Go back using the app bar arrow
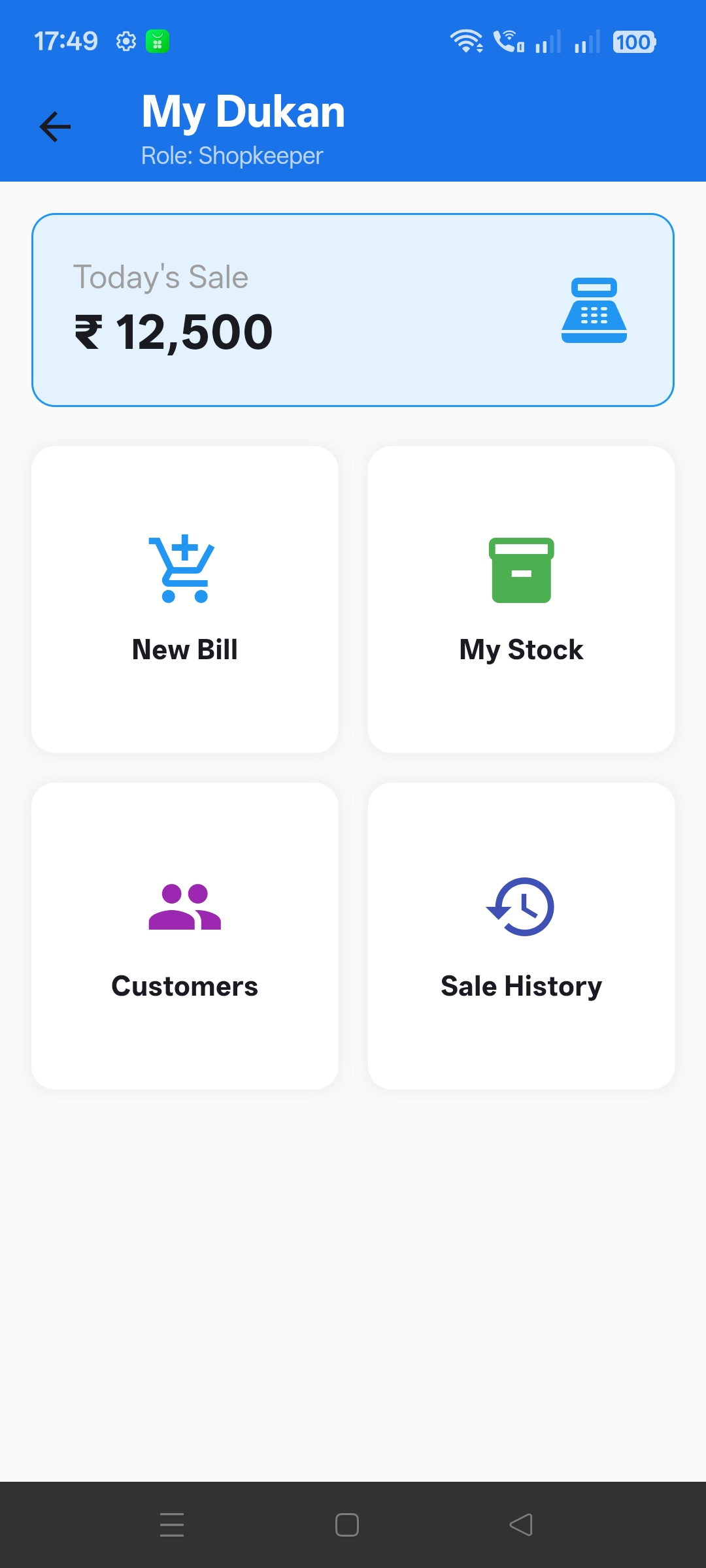Image resolution: width=706 pixels, height=1568 pixels. click(x=56, y=127)
